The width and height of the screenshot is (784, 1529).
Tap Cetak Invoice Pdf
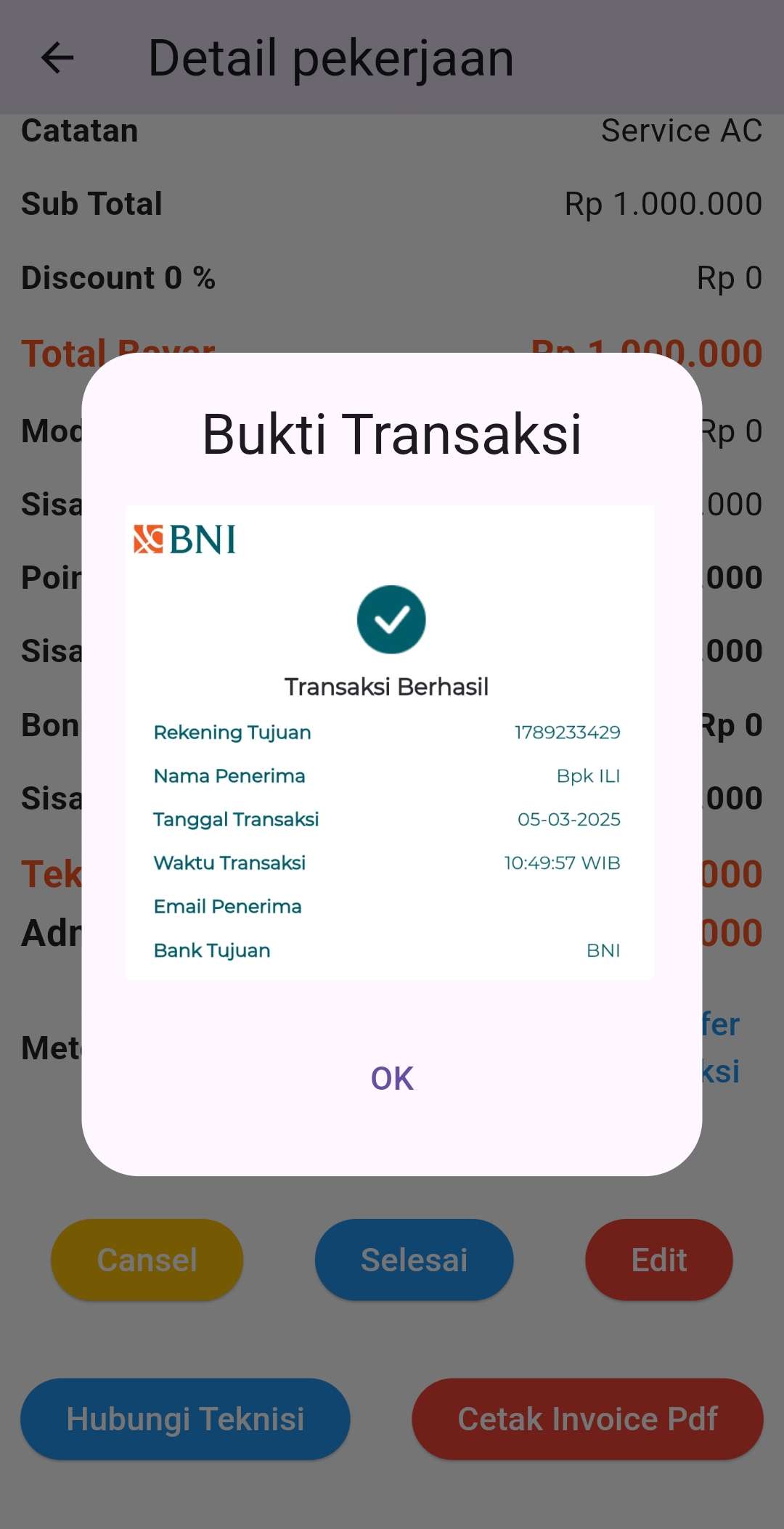pos(587,1419)
